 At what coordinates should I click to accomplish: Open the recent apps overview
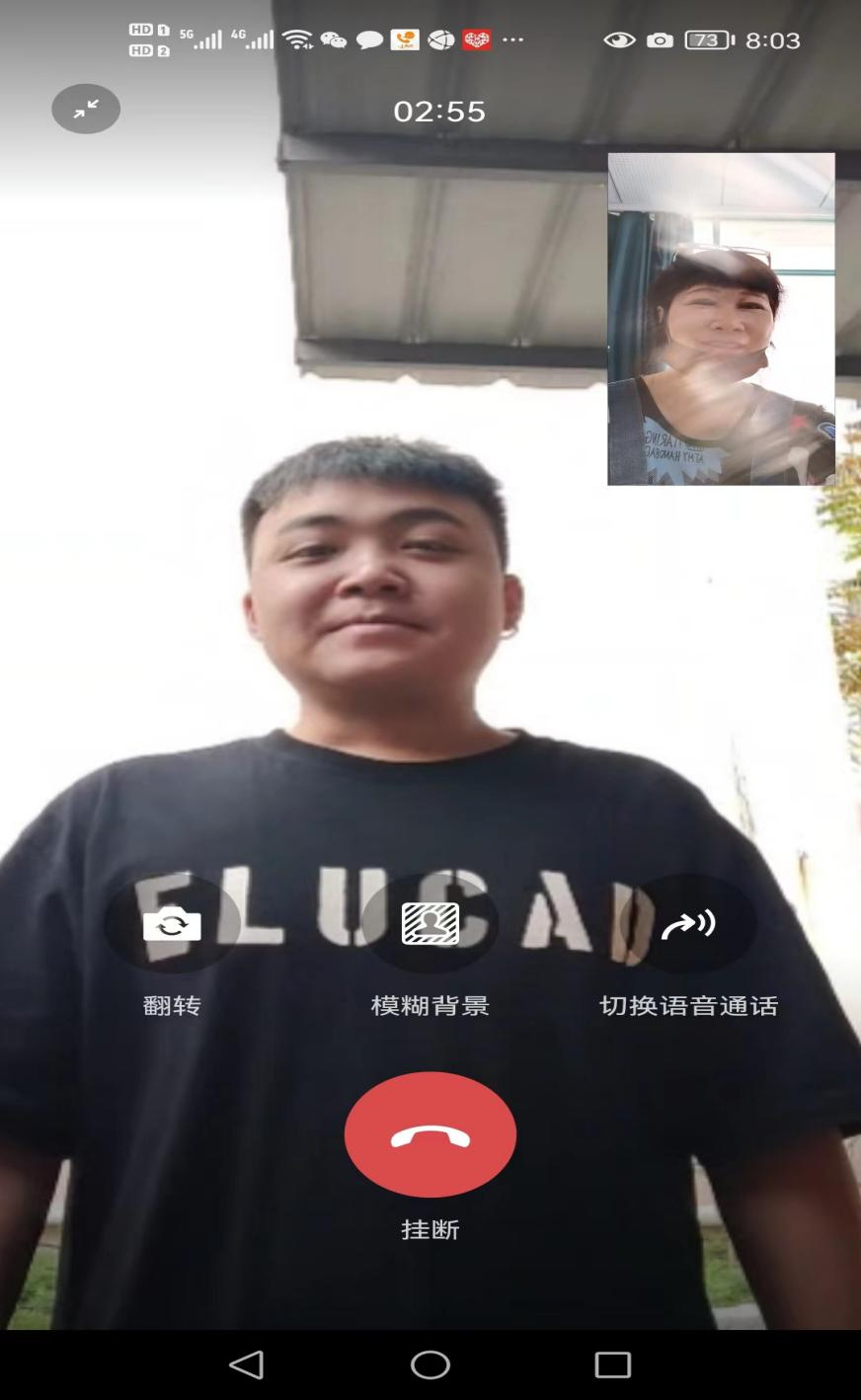coord(612,1364)
